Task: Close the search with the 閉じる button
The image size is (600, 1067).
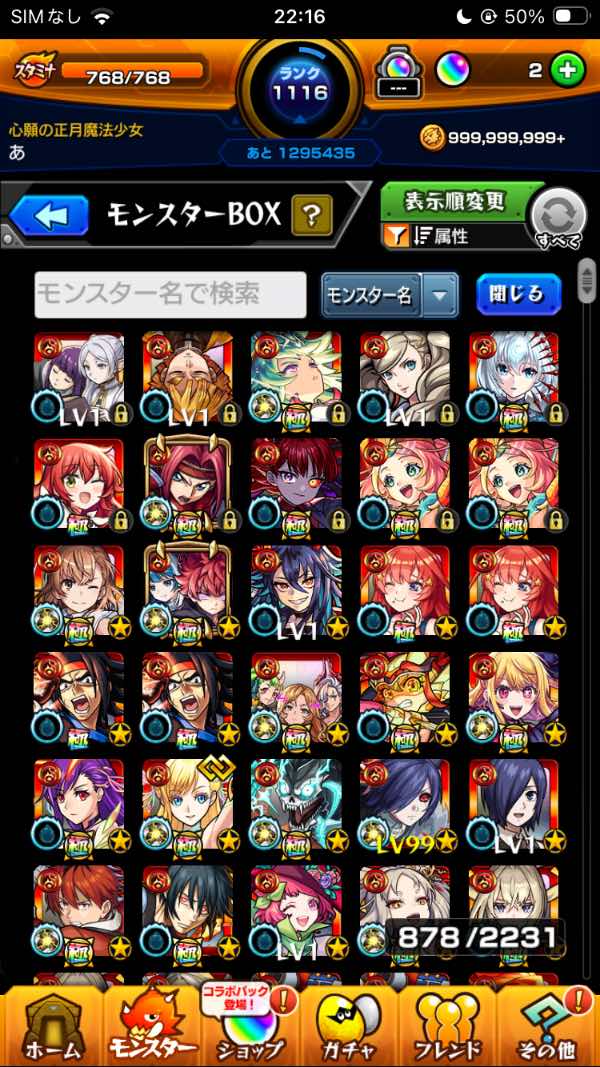Action: tap(518, 293)
